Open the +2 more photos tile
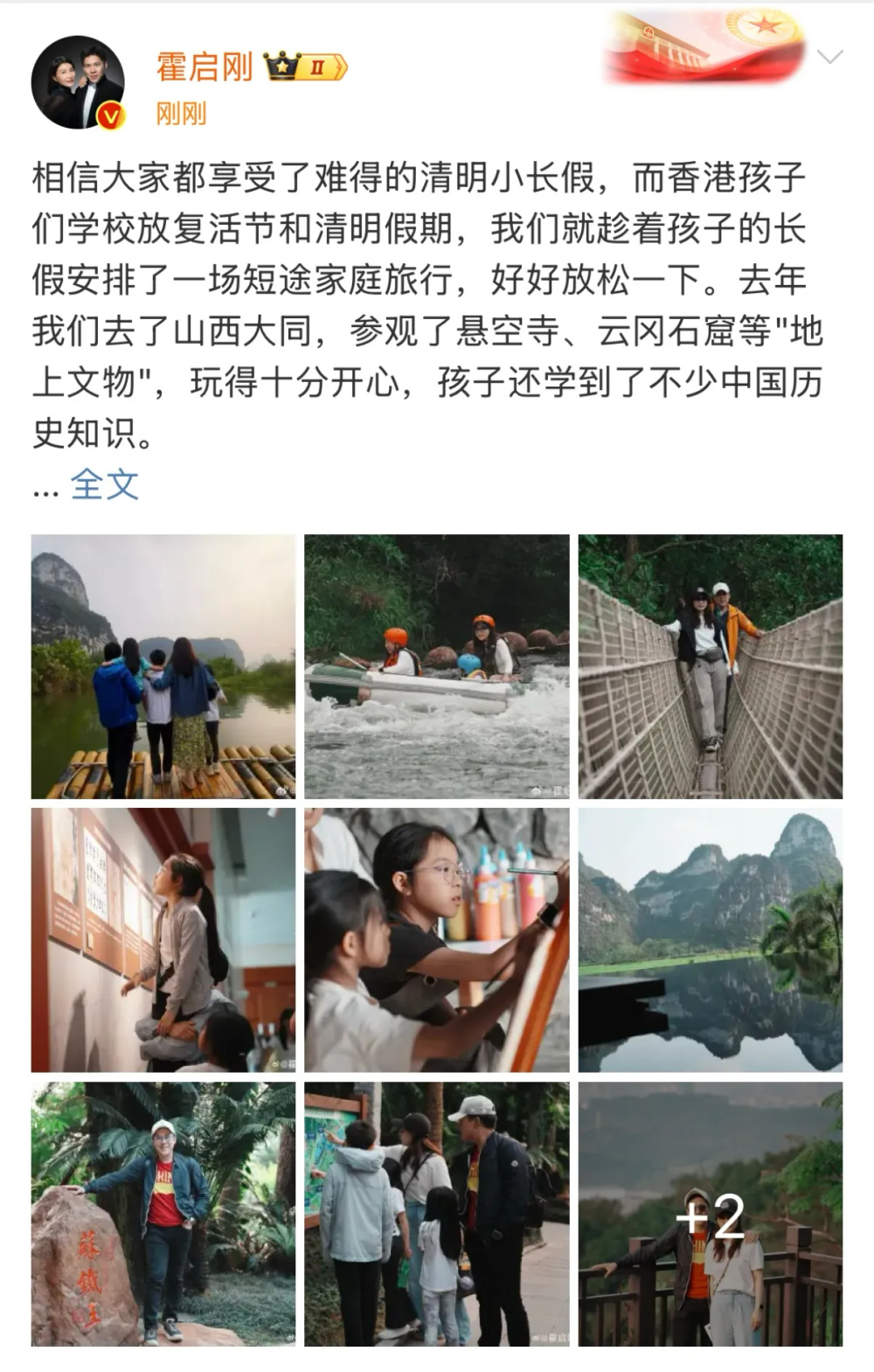 pos(711,1214)
